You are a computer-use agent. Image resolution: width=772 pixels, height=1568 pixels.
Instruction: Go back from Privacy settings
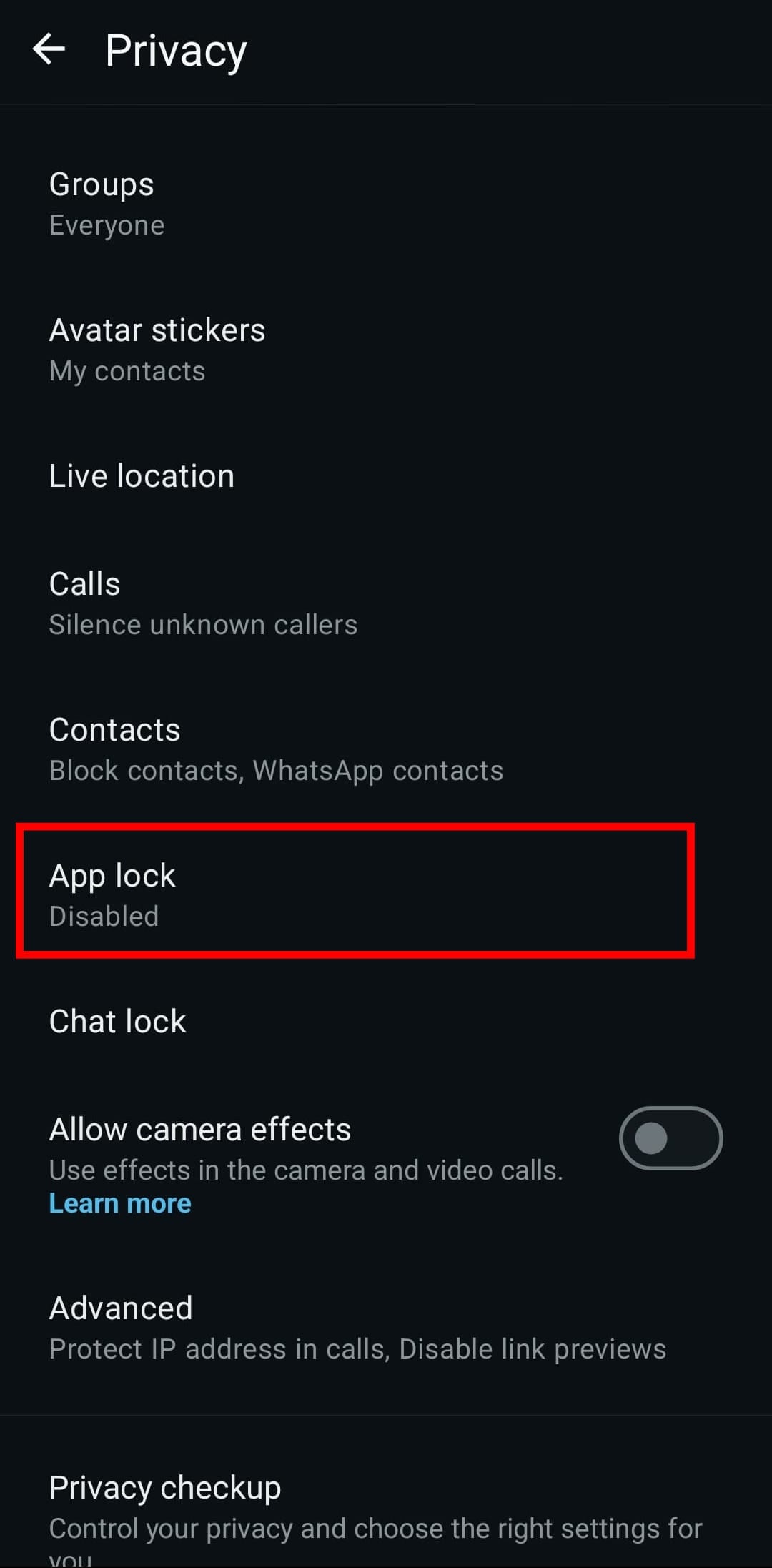[x=49, y=50]
